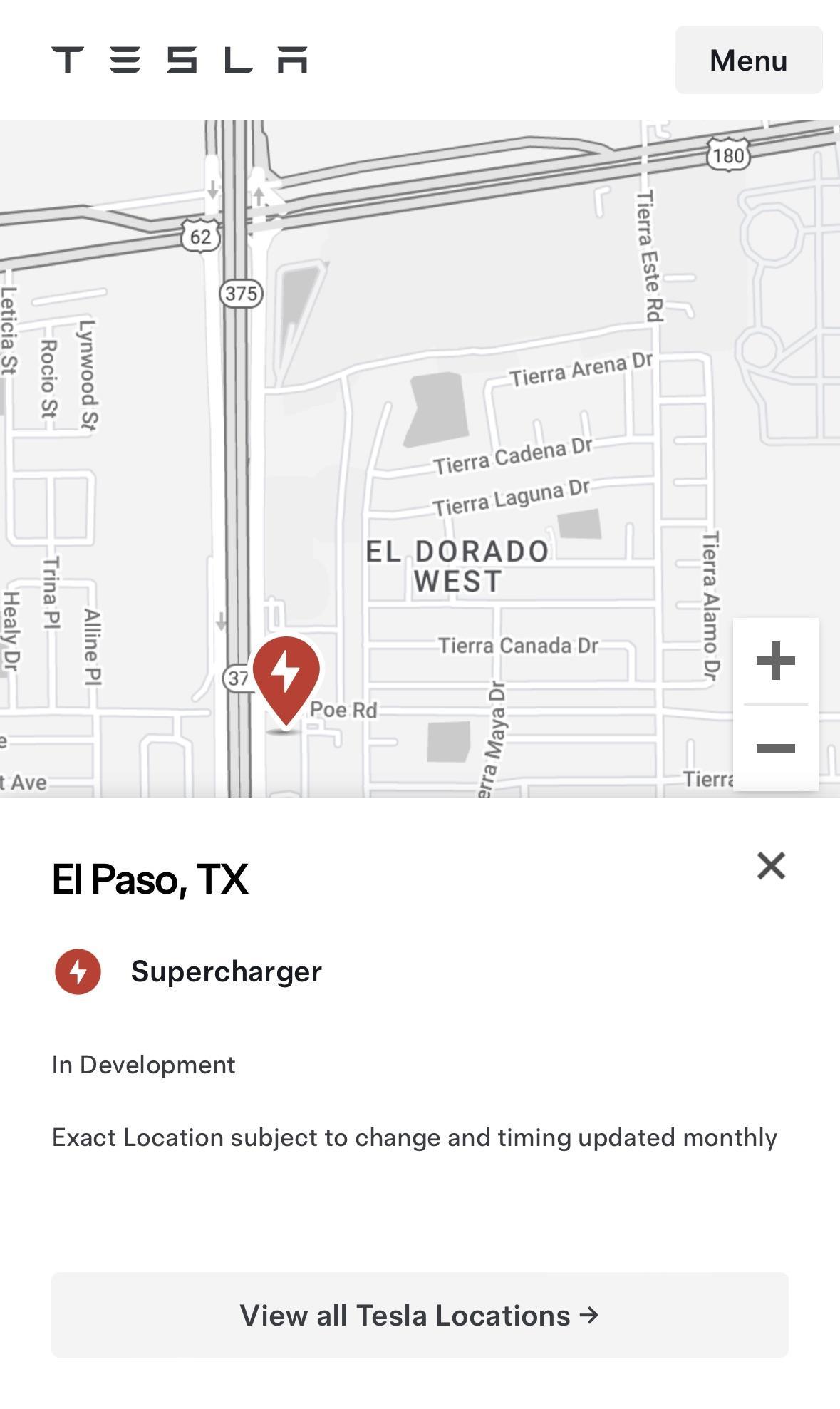
Task: Click the Tesla logo
Action: [x=180, y=61]
